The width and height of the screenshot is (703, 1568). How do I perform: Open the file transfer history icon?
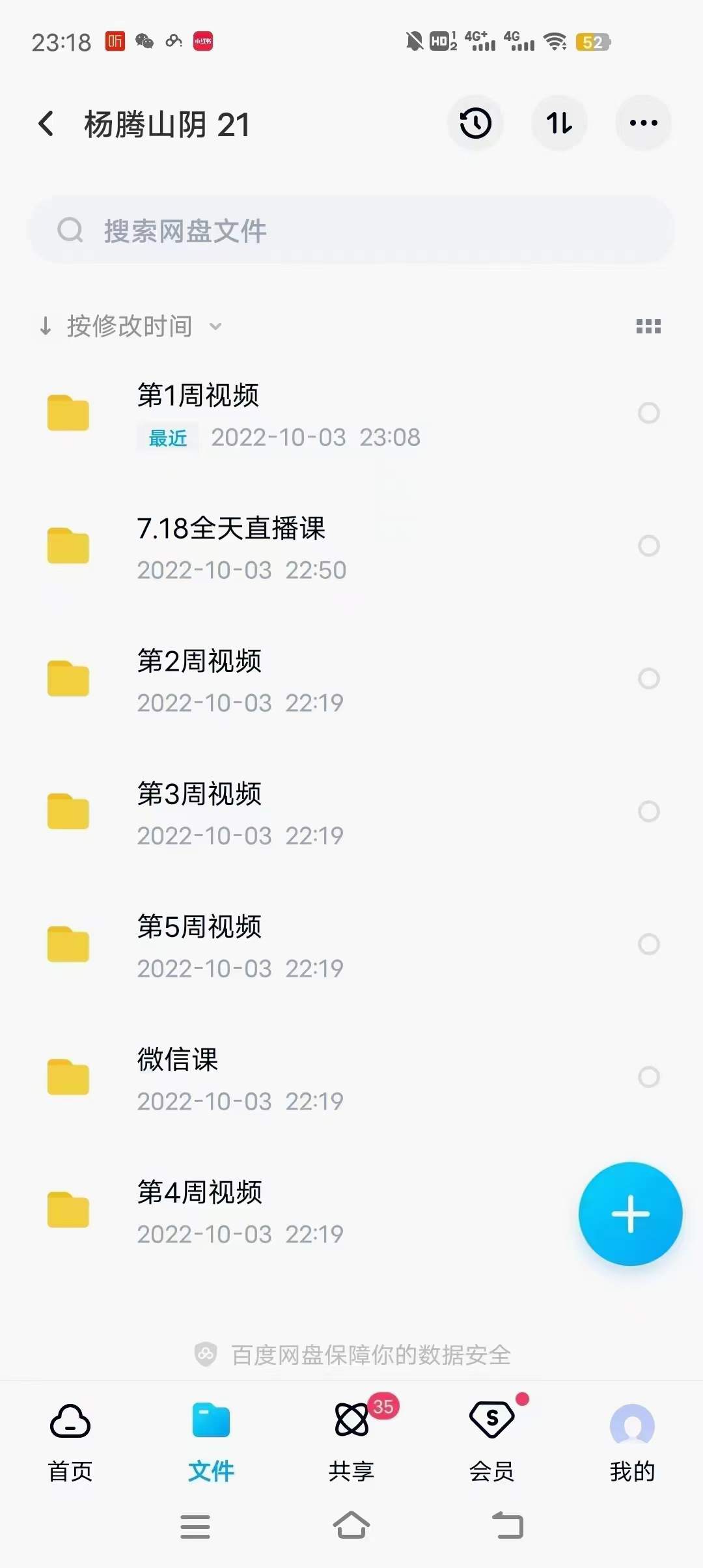tap(475, 123)
